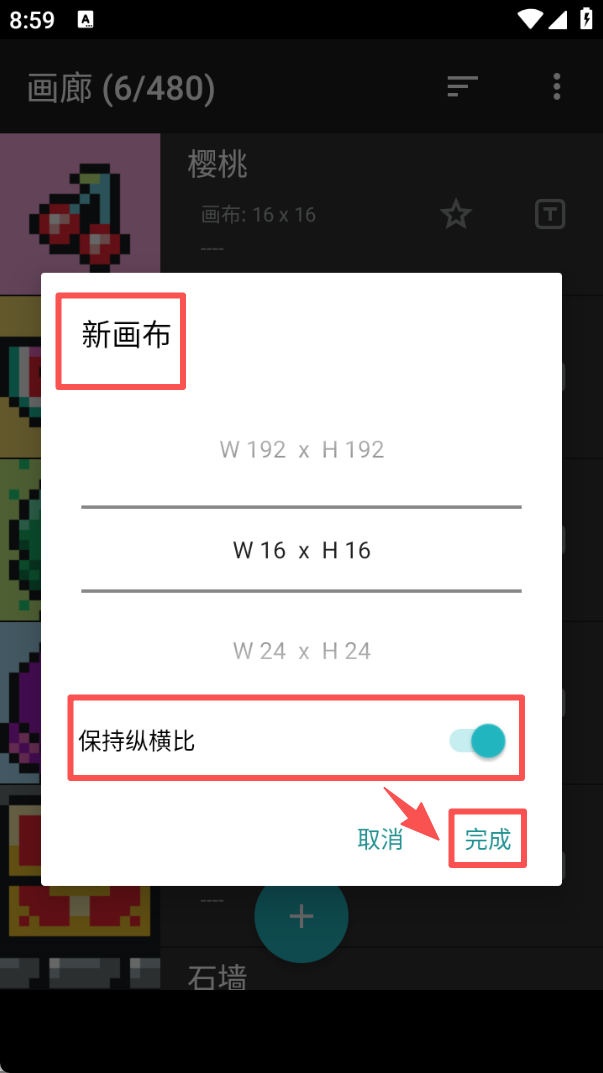Select the W 192 x H 192 size option
Image resolution: width=603 pixels, height=1073 pixels.
301,450
